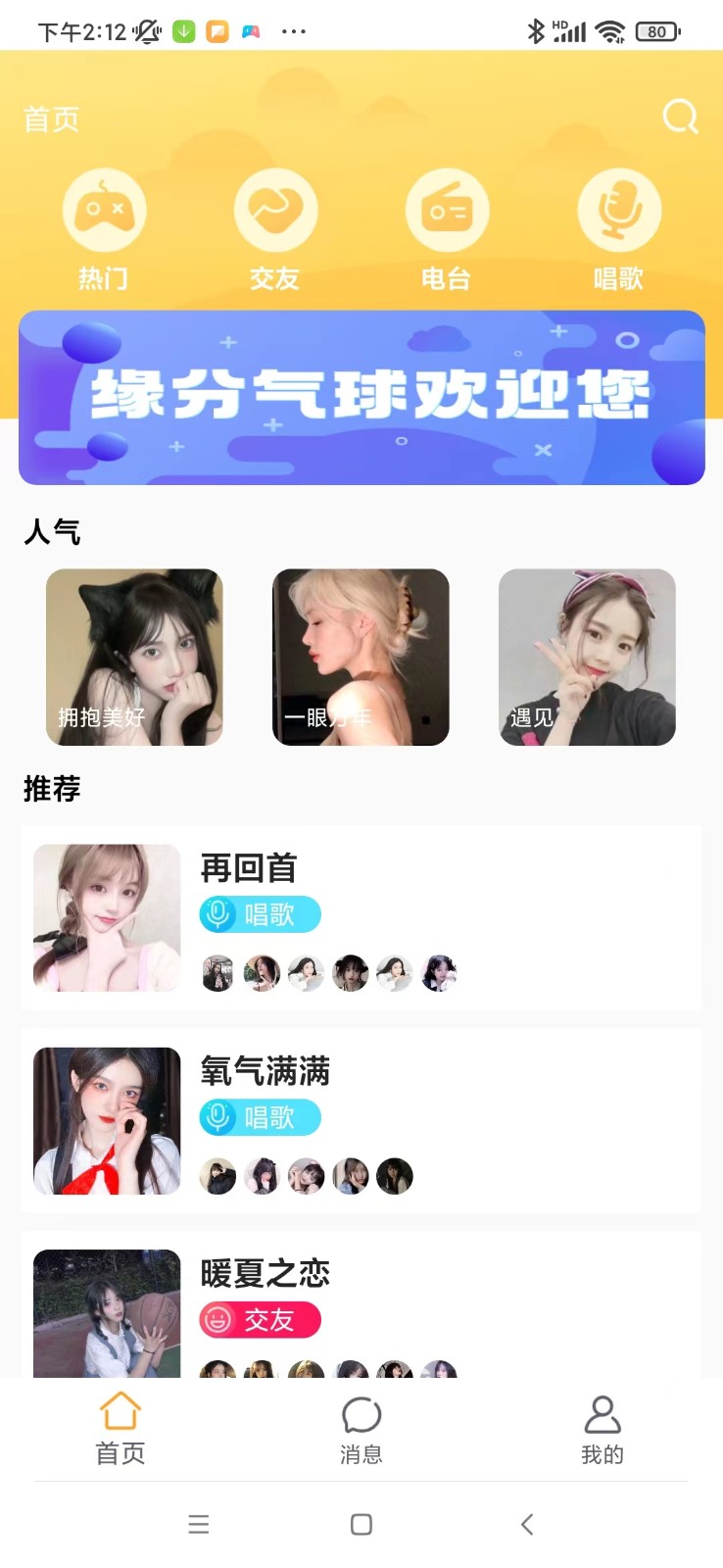
Task: Switch to the 我的 tab
Action: pyautogui.click(x=602, y=1431)
